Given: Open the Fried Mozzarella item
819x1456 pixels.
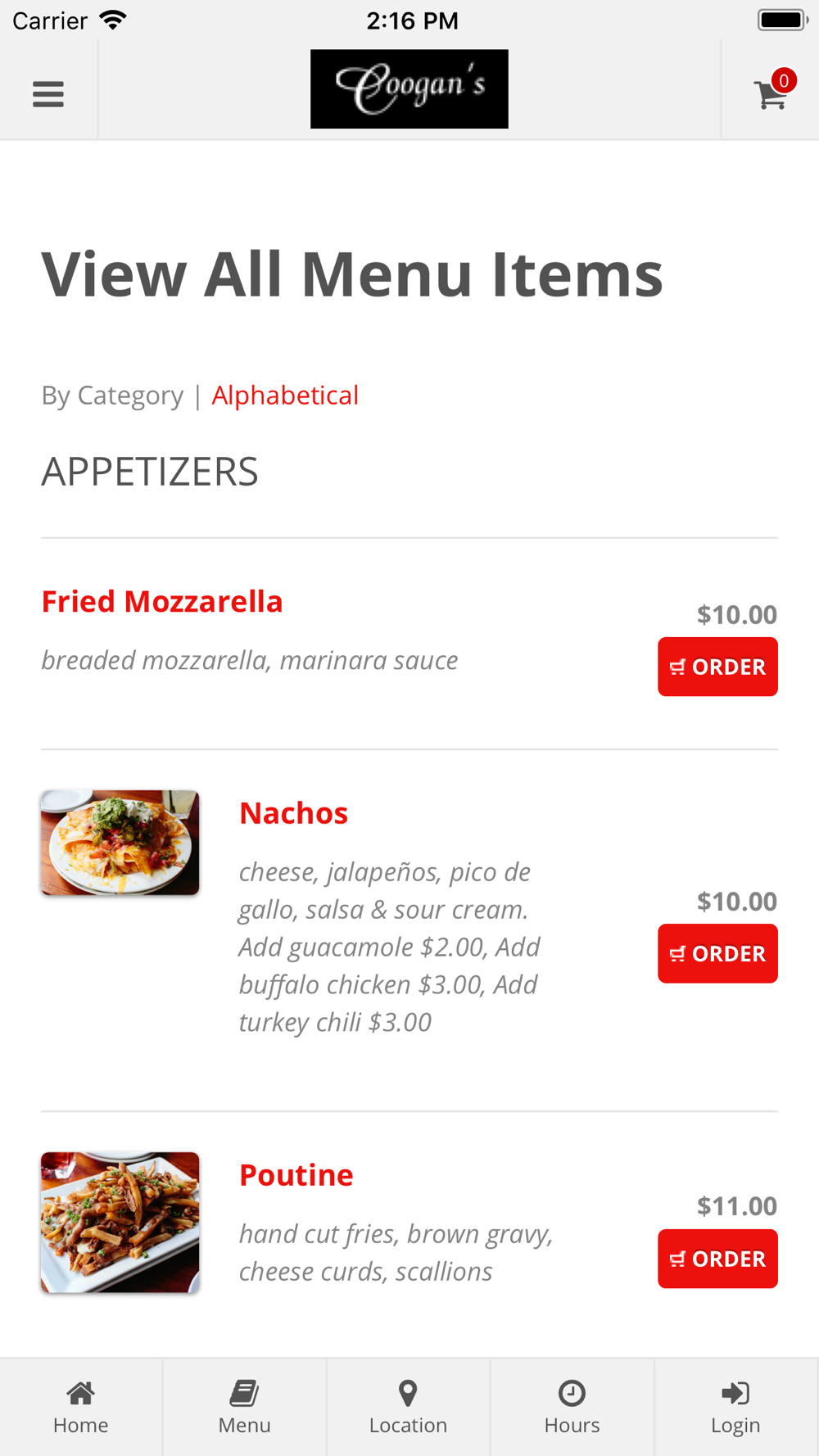Looking at the screenshot, I should [162, 602].
